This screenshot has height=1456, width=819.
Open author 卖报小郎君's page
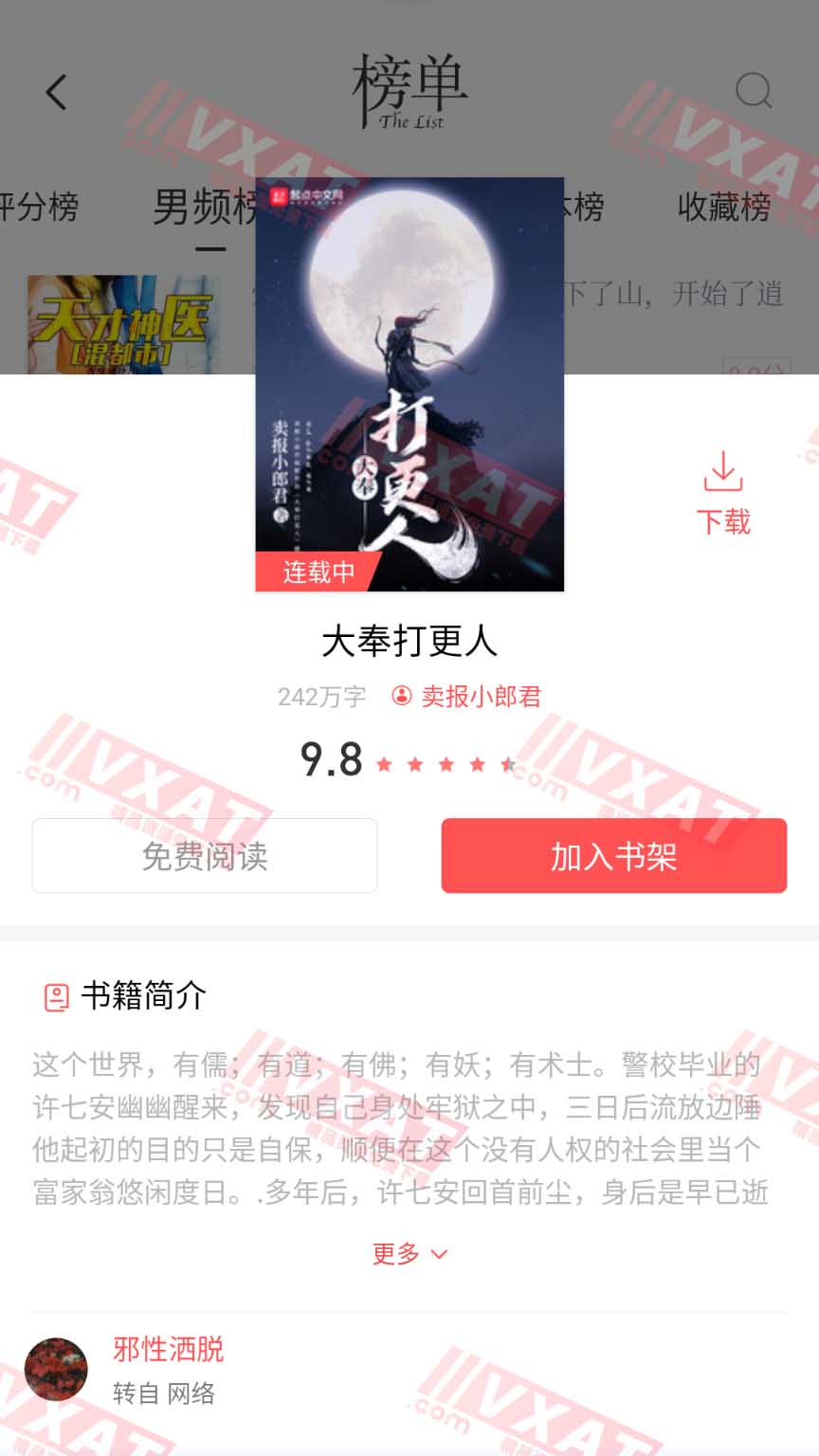[467, 697]
